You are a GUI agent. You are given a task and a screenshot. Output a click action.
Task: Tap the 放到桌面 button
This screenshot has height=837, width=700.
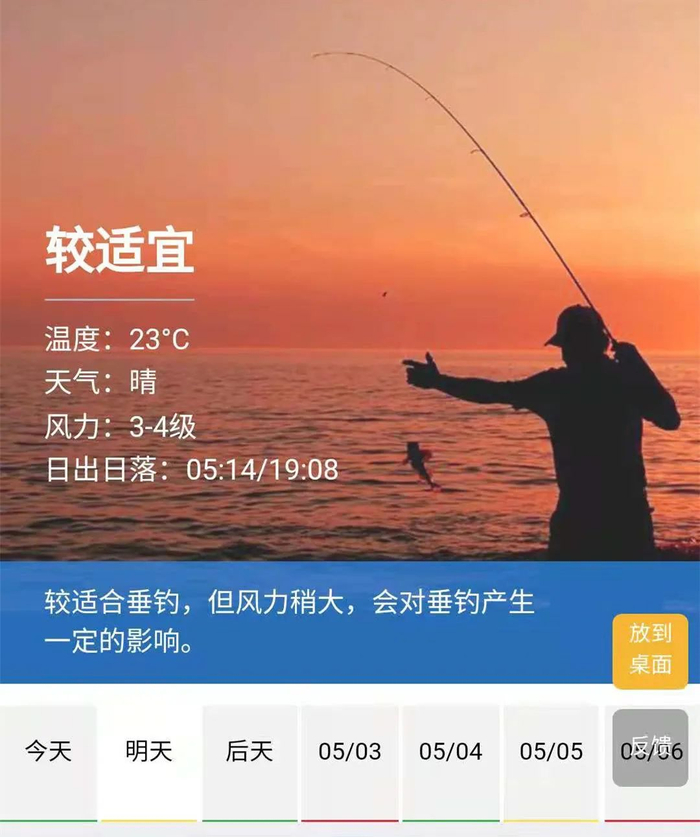[650, 650]
